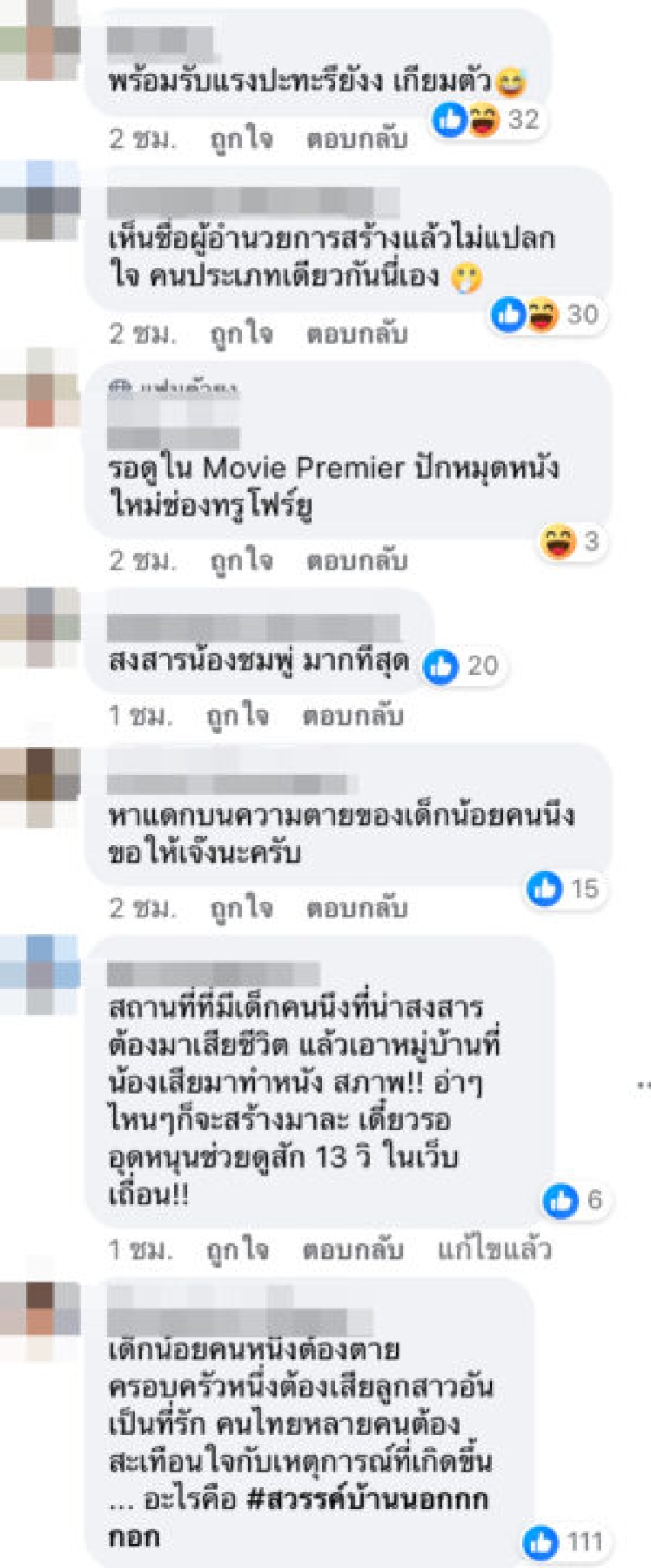The height and width of the screenshot is (1568, 651).
Task: Like the comment starting "หาแดกบนความตาย"
Action: [x=240, y=907]
